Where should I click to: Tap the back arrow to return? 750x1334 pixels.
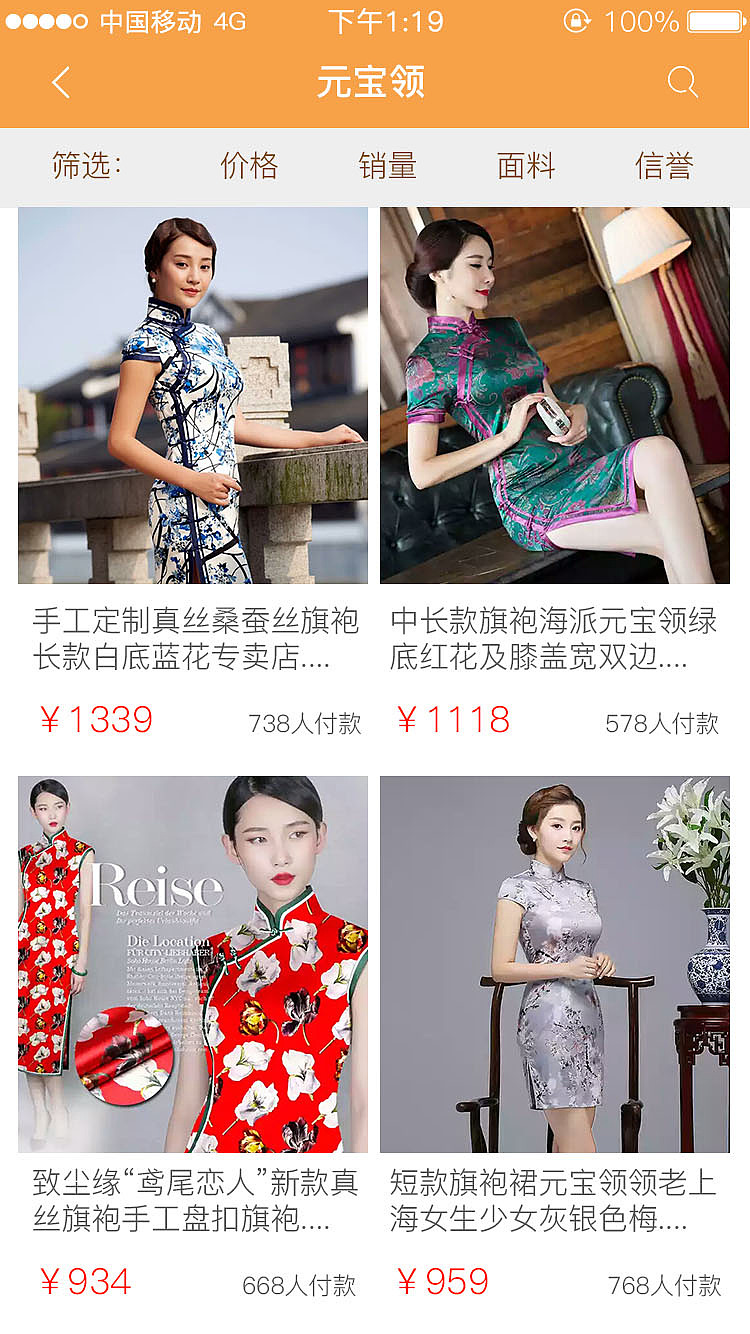(57, 82)
